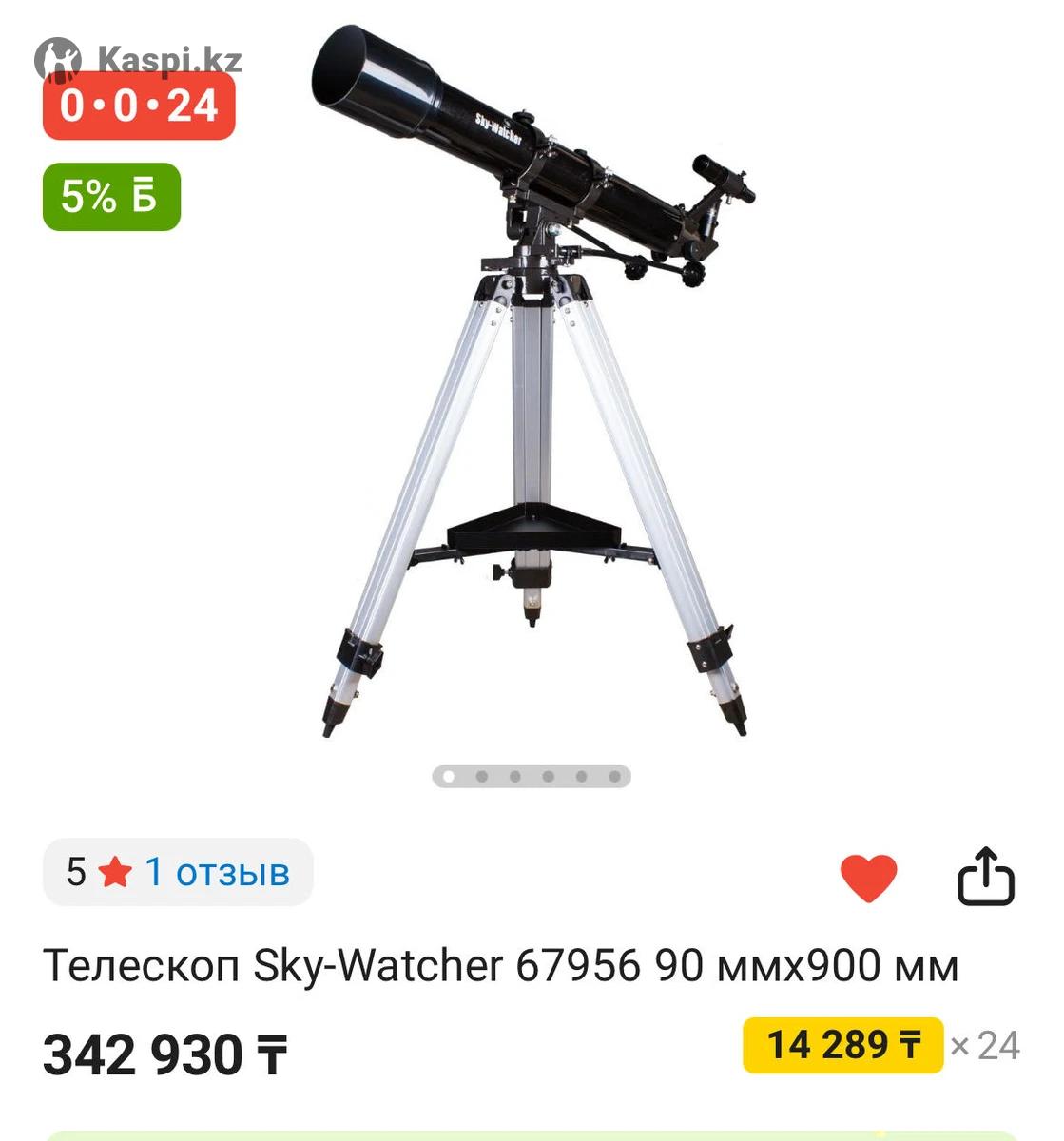Remove telescope from favorites with heart icon
Viewport: 1064px width, 1141px height.
868,877
